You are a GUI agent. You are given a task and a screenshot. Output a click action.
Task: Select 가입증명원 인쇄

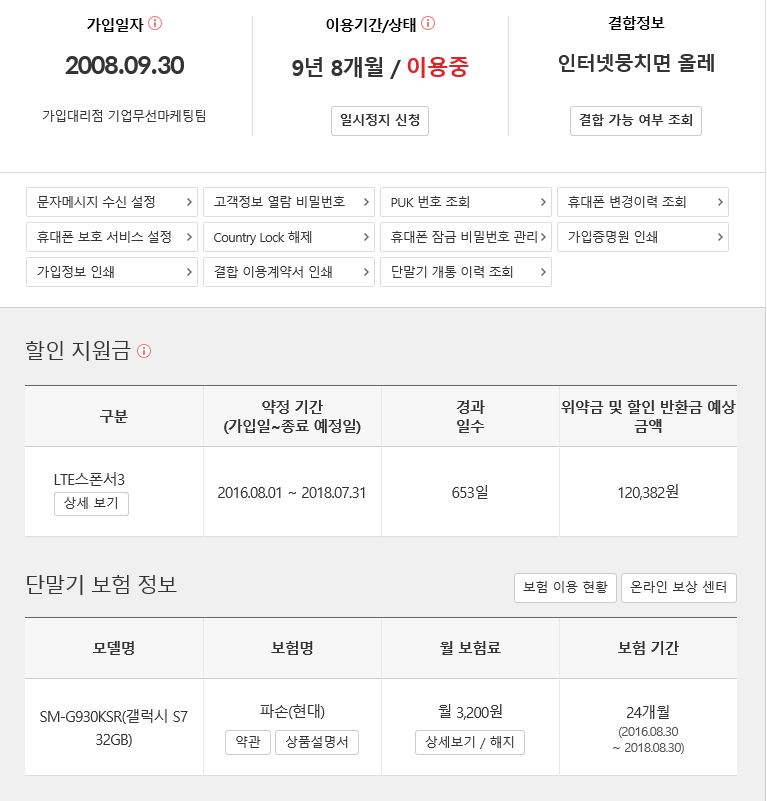pos(642,237)
